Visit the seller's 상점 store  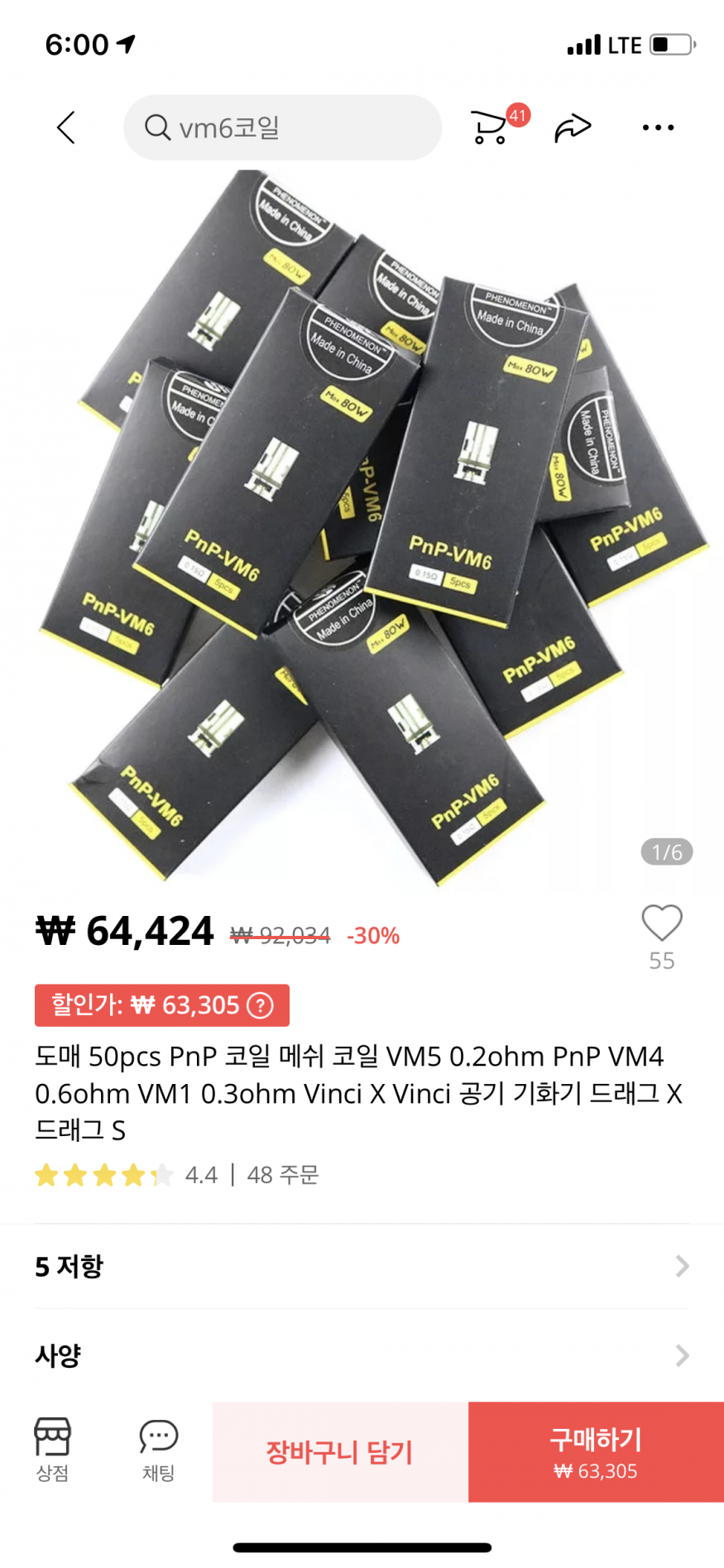(52, 1450)
